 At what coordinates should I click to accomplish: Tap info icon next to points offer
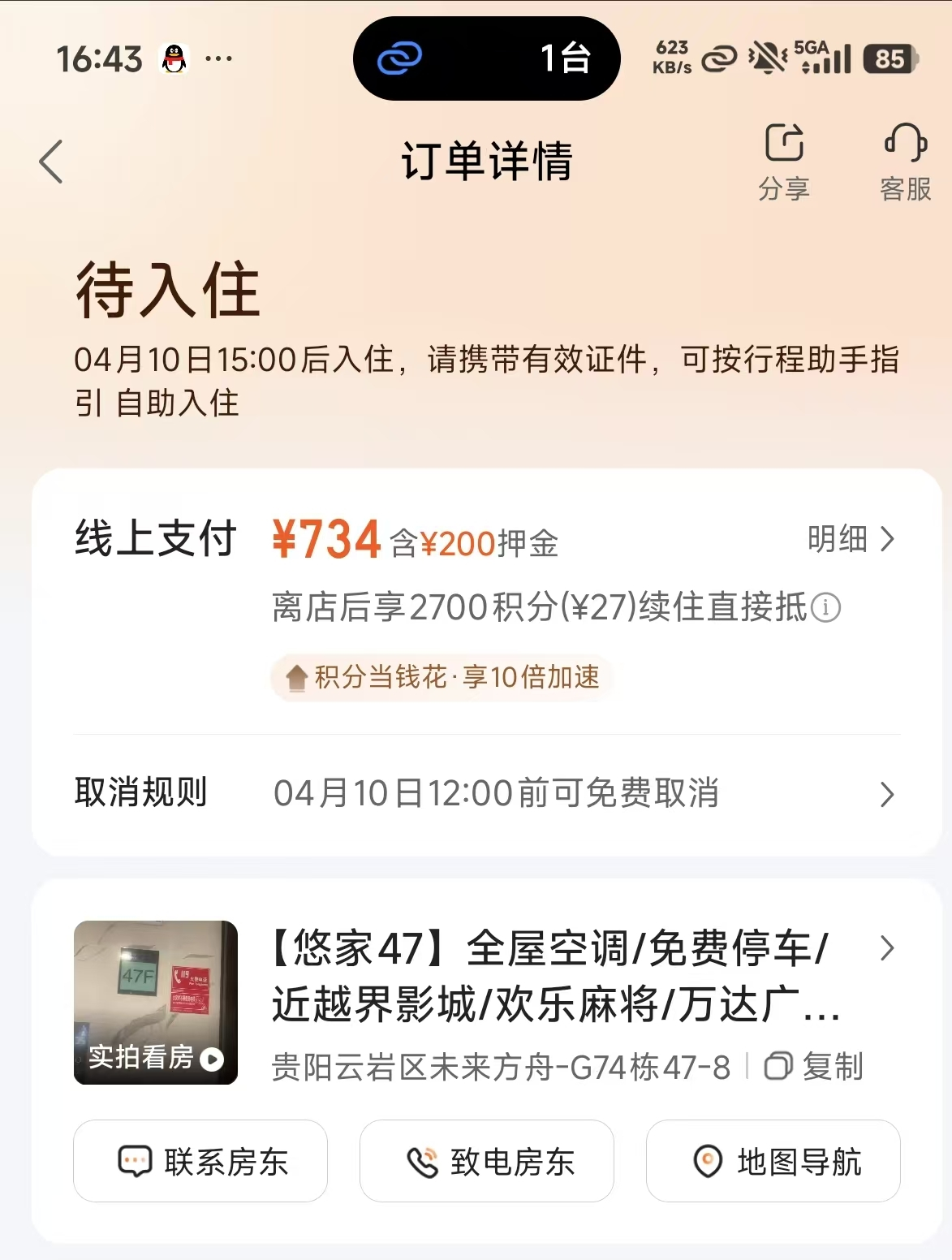826,607
